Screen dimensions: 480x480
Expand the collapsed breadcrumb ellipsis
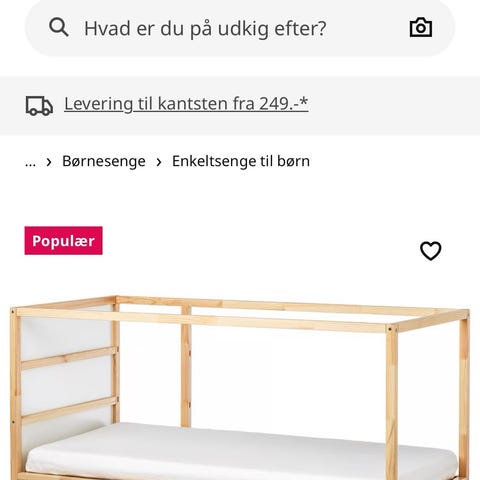[x=30, y=162]
